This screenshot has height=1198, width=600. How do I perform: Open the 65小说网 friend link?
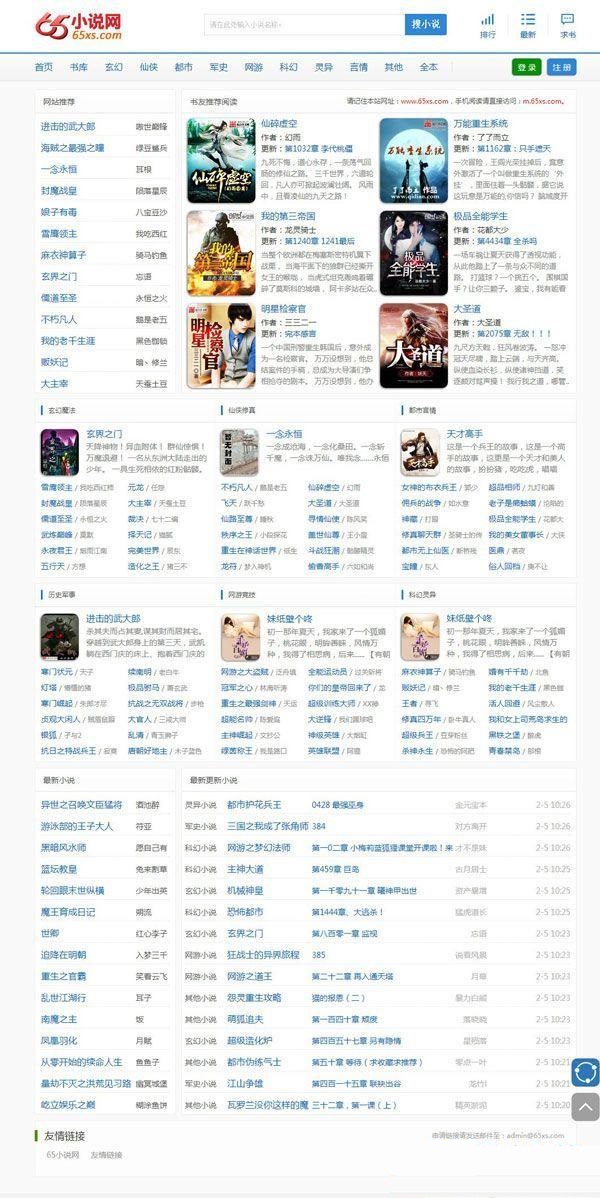(63, 1155)
